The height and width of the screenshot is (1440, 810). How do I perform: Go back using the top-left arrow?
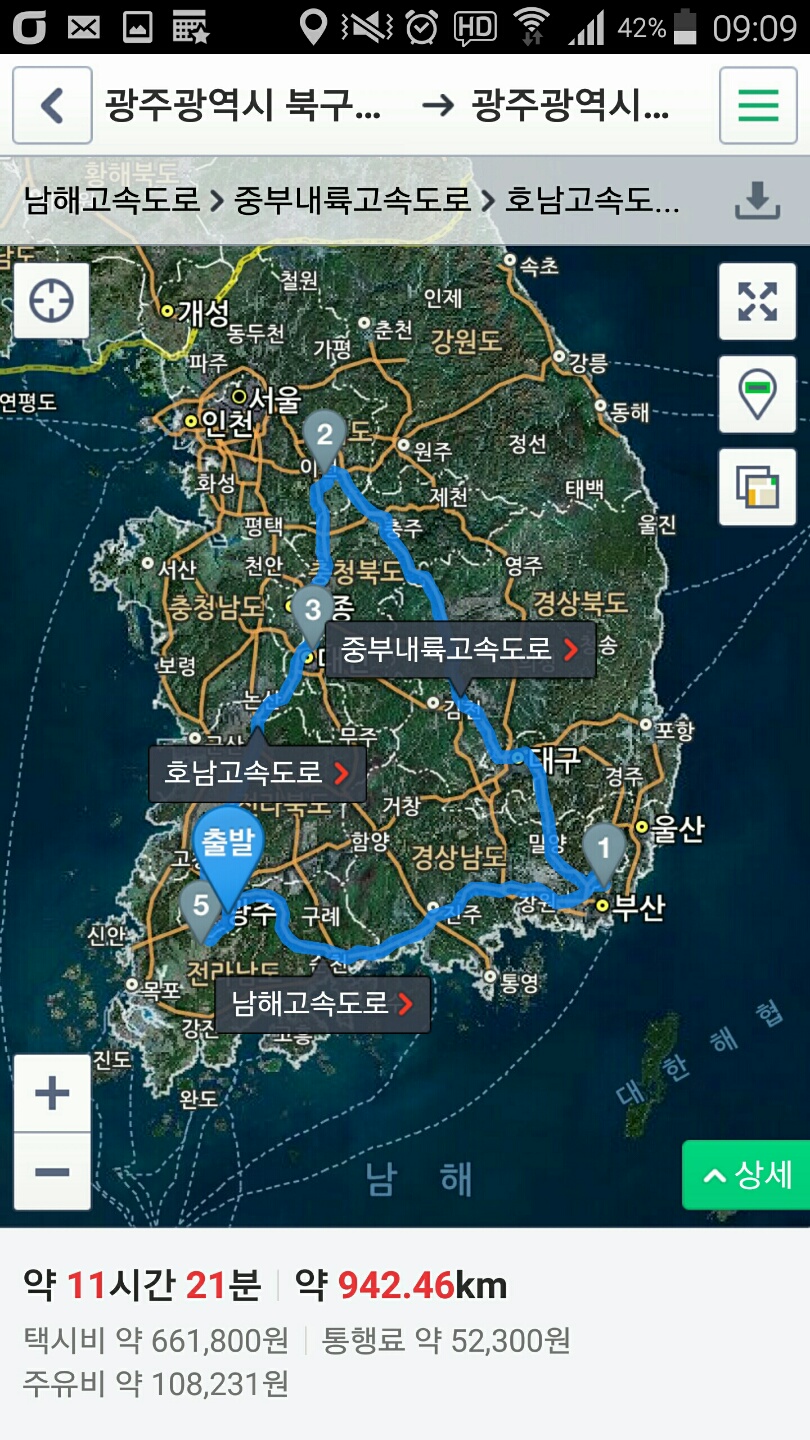[x=52, y=105]
